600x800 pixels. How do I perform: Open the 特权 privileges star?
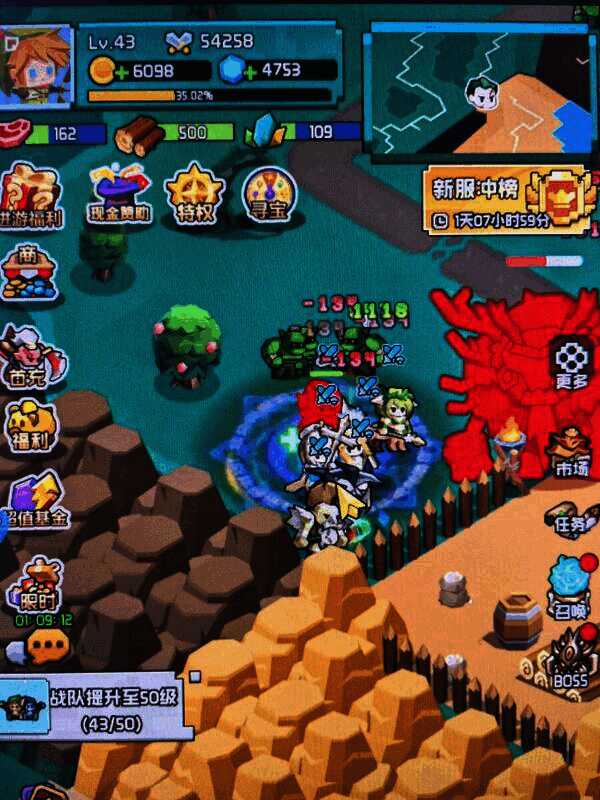[188, 192]
